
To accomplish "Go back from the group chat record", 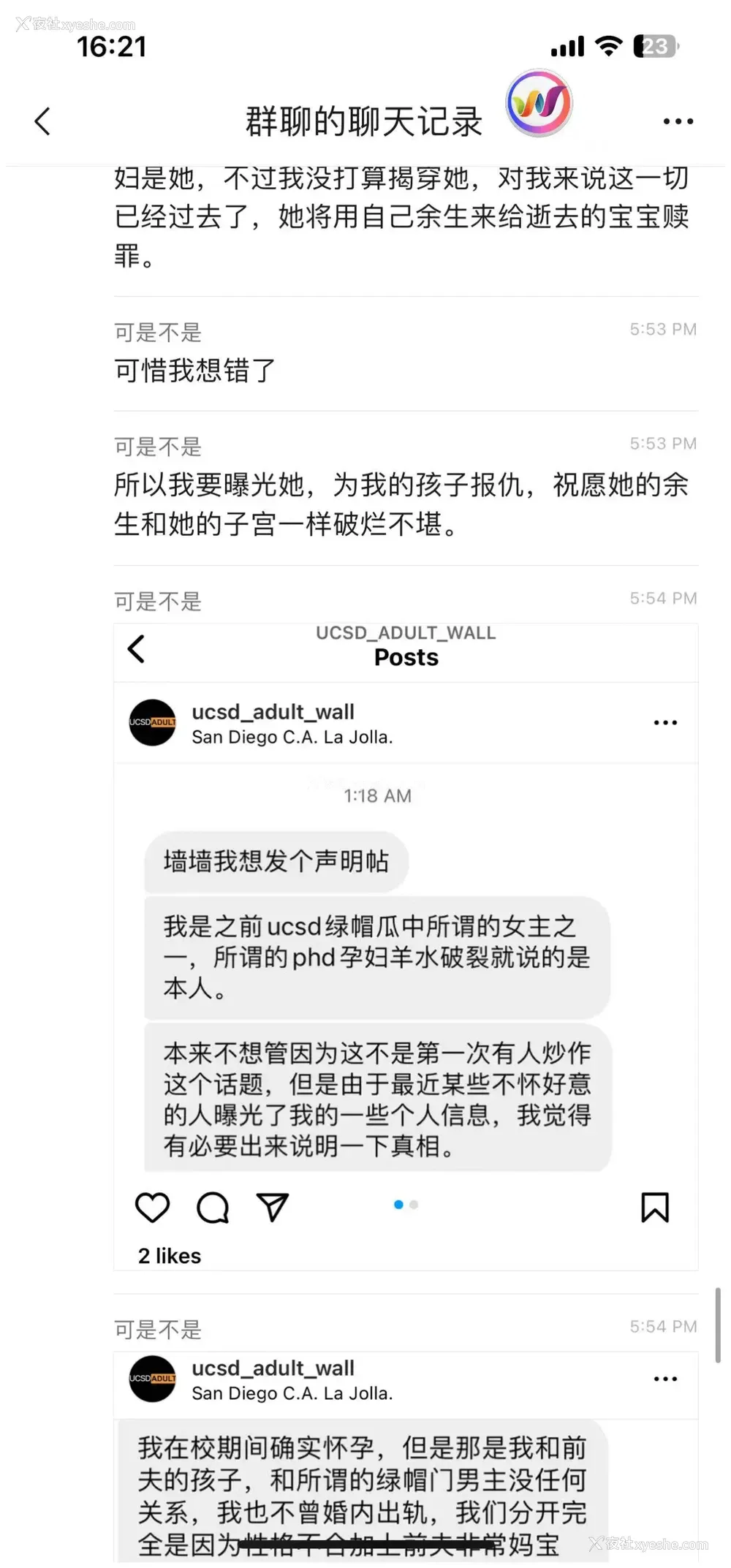I will point(42,121).
